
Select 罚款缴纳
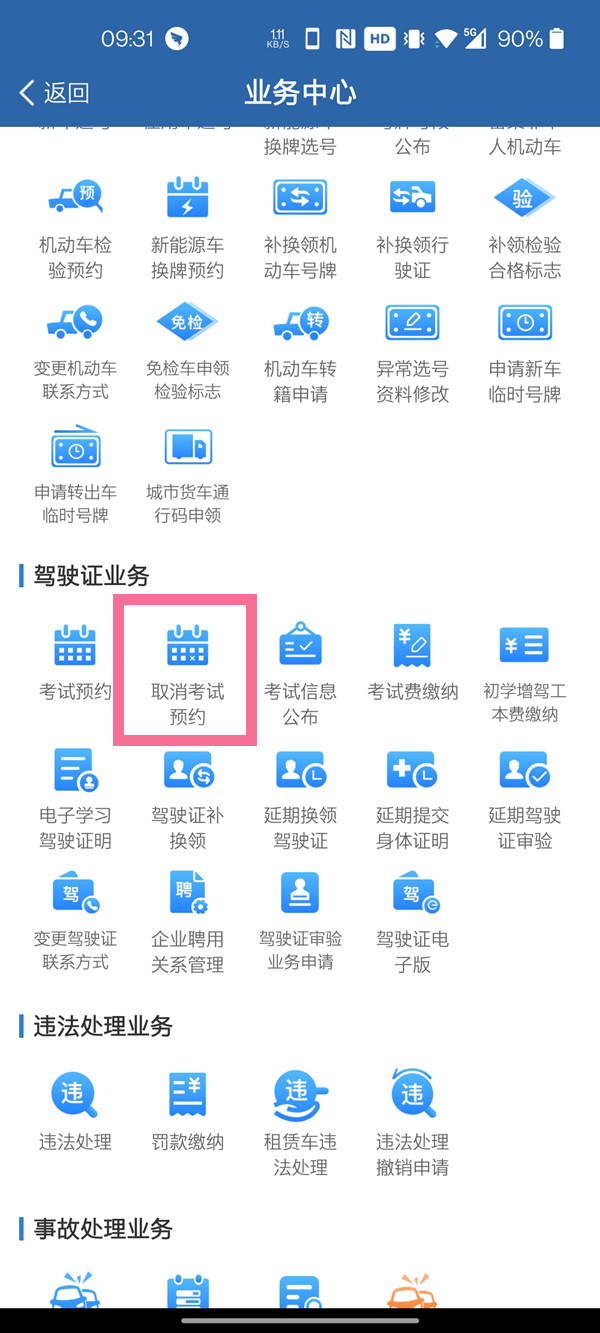tap(187, 1111)
